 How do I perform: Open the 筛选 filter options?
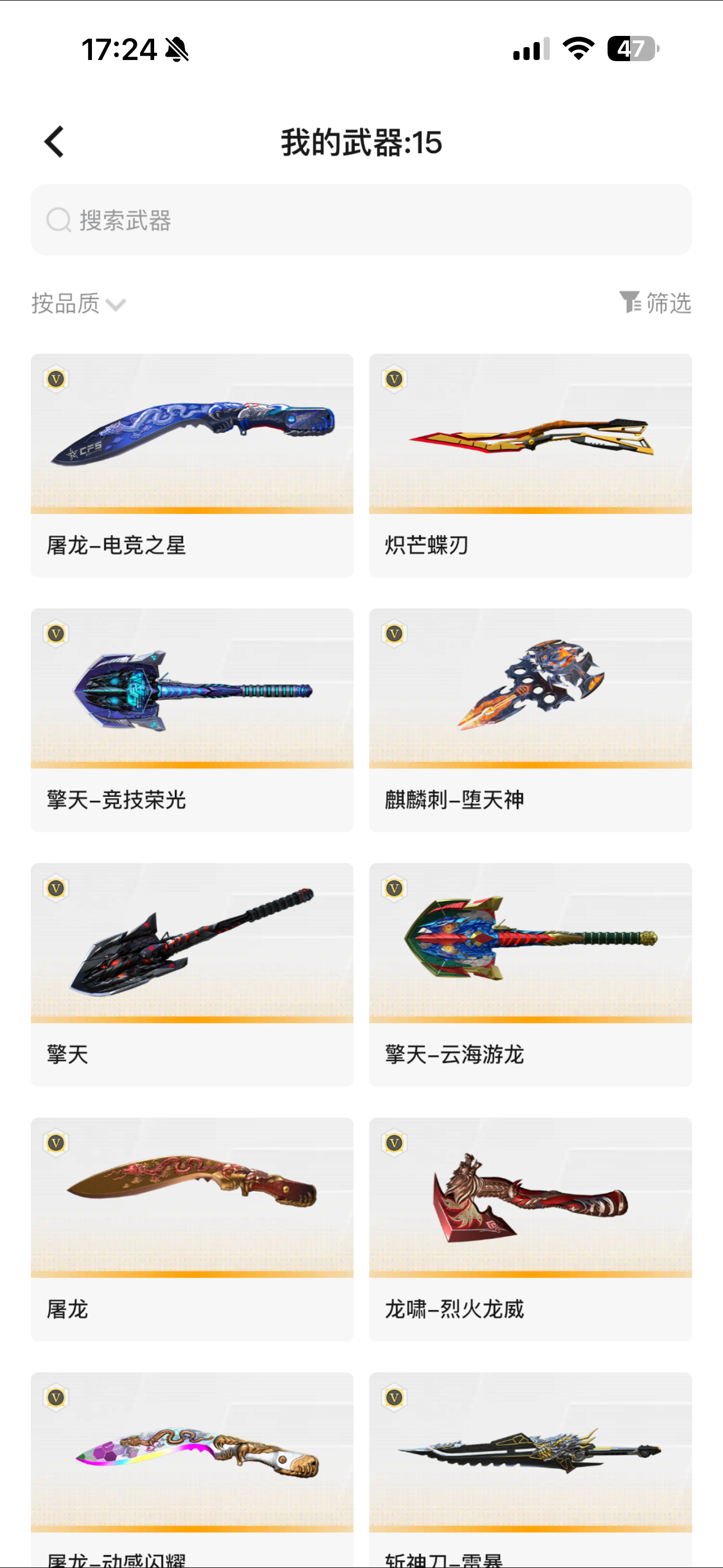655,302
